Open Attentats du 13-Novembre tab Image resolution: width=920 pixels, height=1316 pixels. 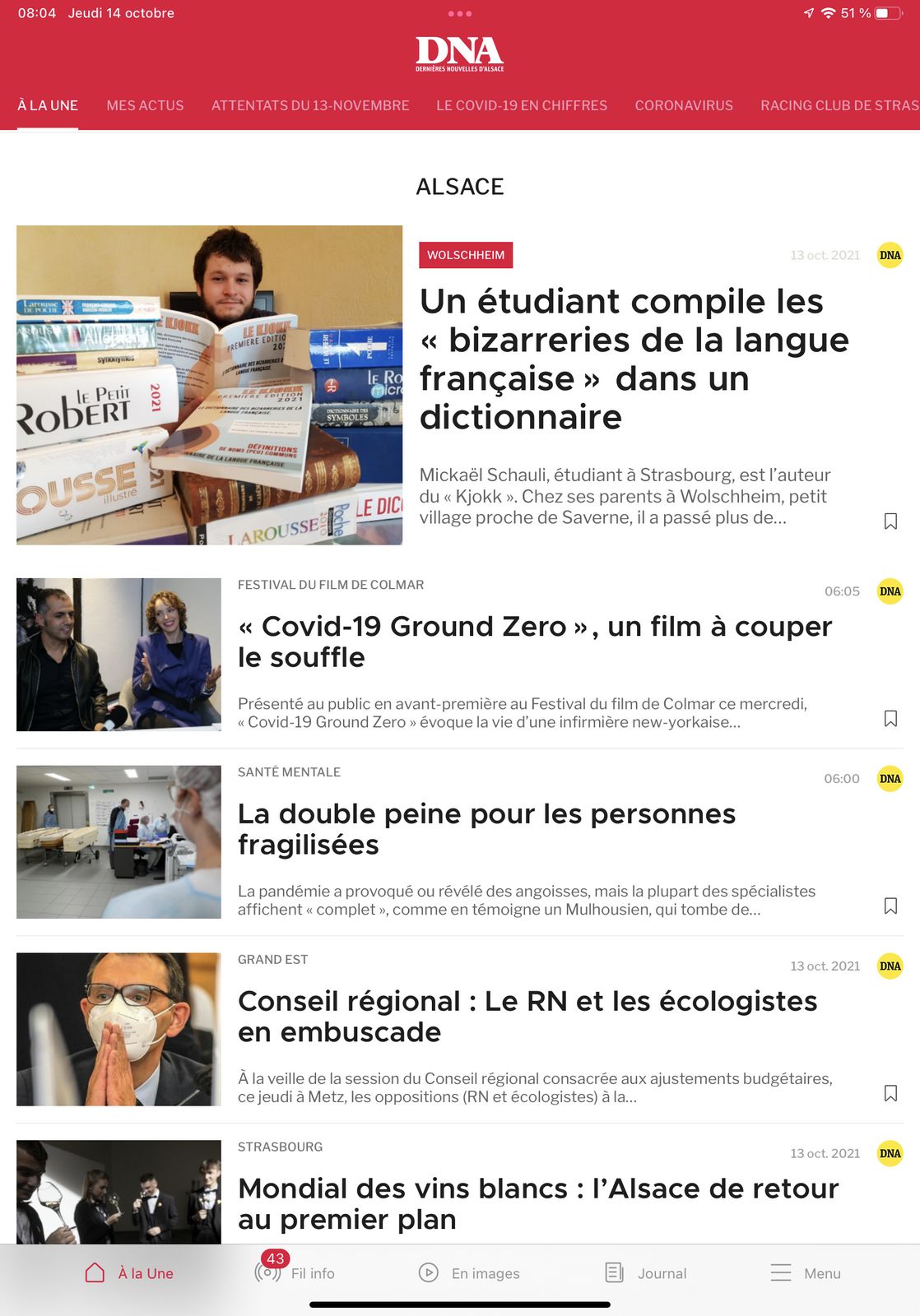tap(310, 105)
